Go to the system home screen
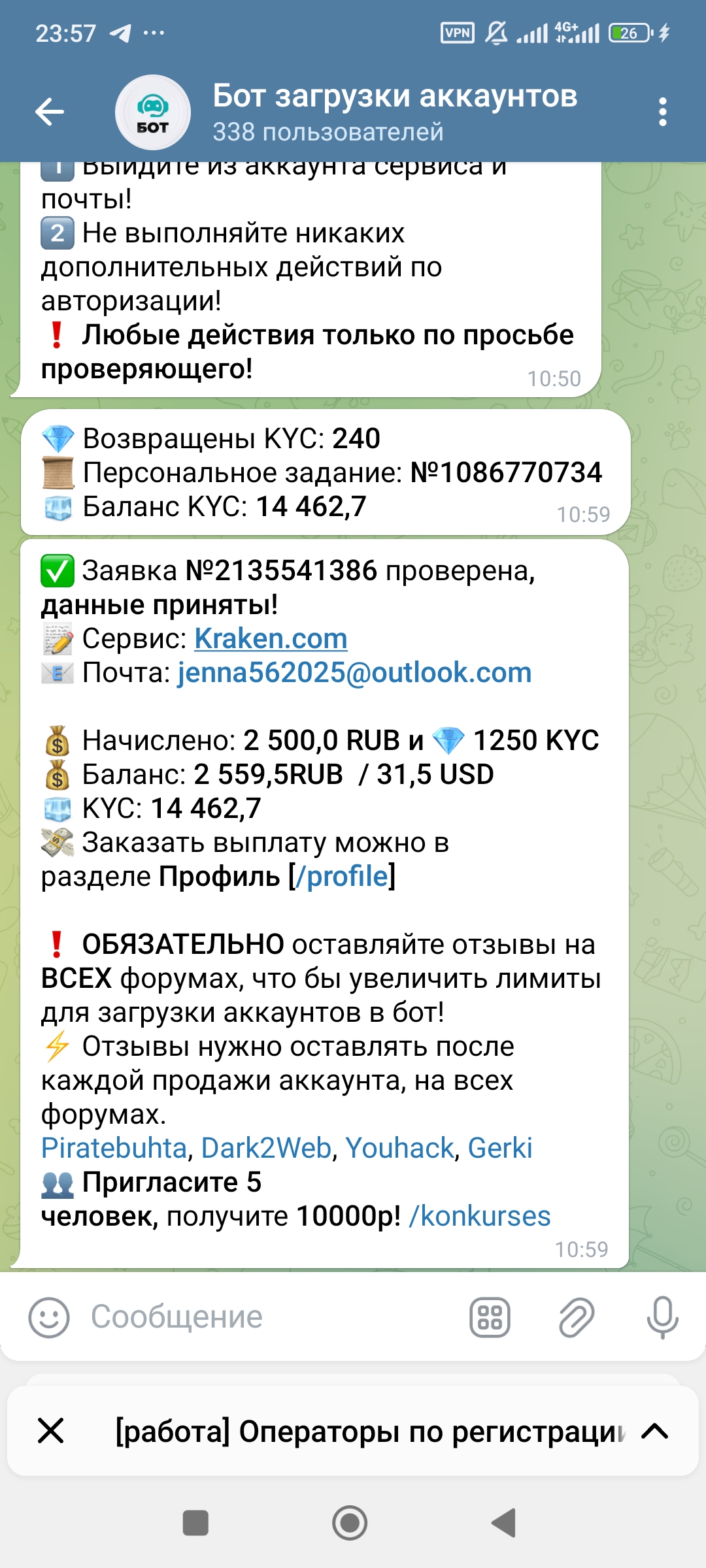The image size is (706, 1568). click(x=350, y=1523)
